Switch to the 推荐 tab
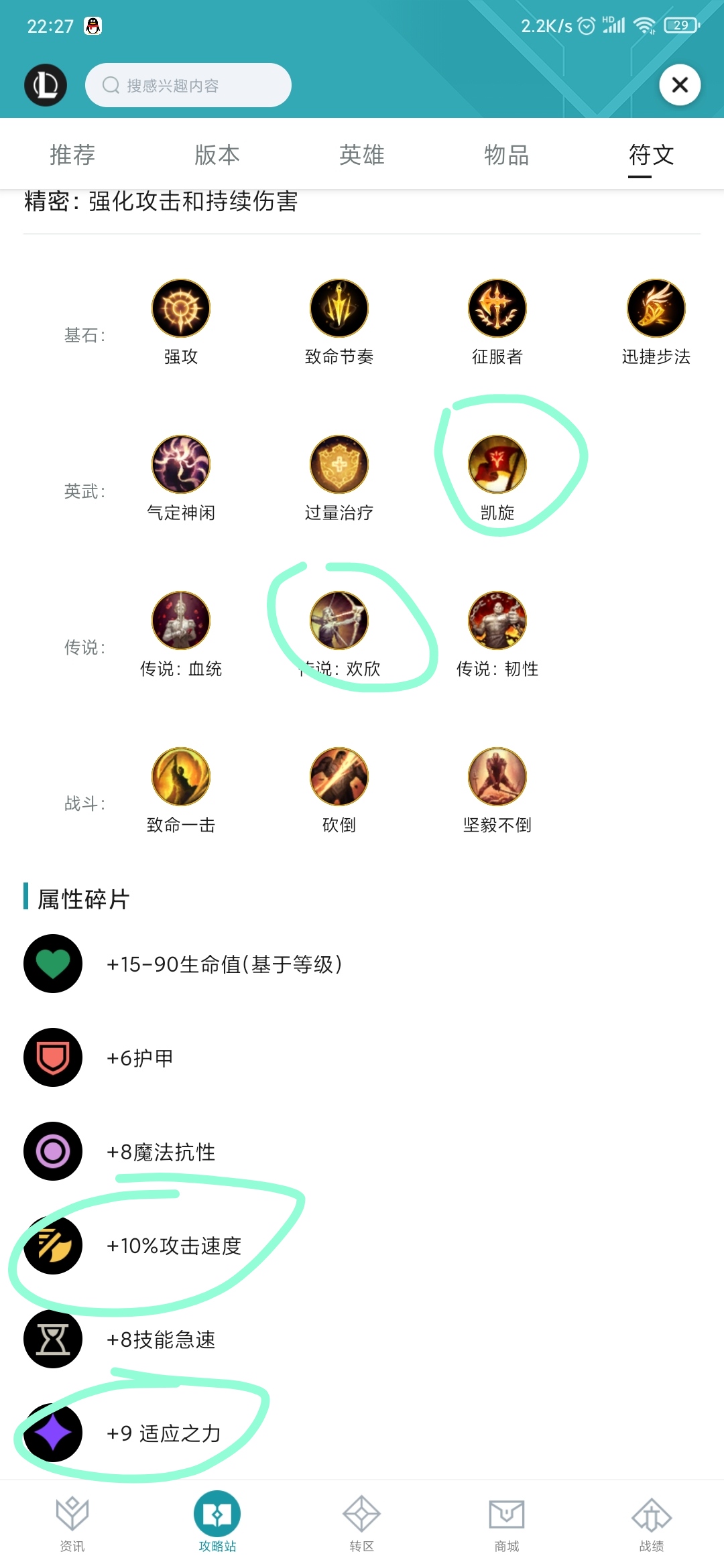This screenshot has height=1568, width=724. [x=72, y=155]
